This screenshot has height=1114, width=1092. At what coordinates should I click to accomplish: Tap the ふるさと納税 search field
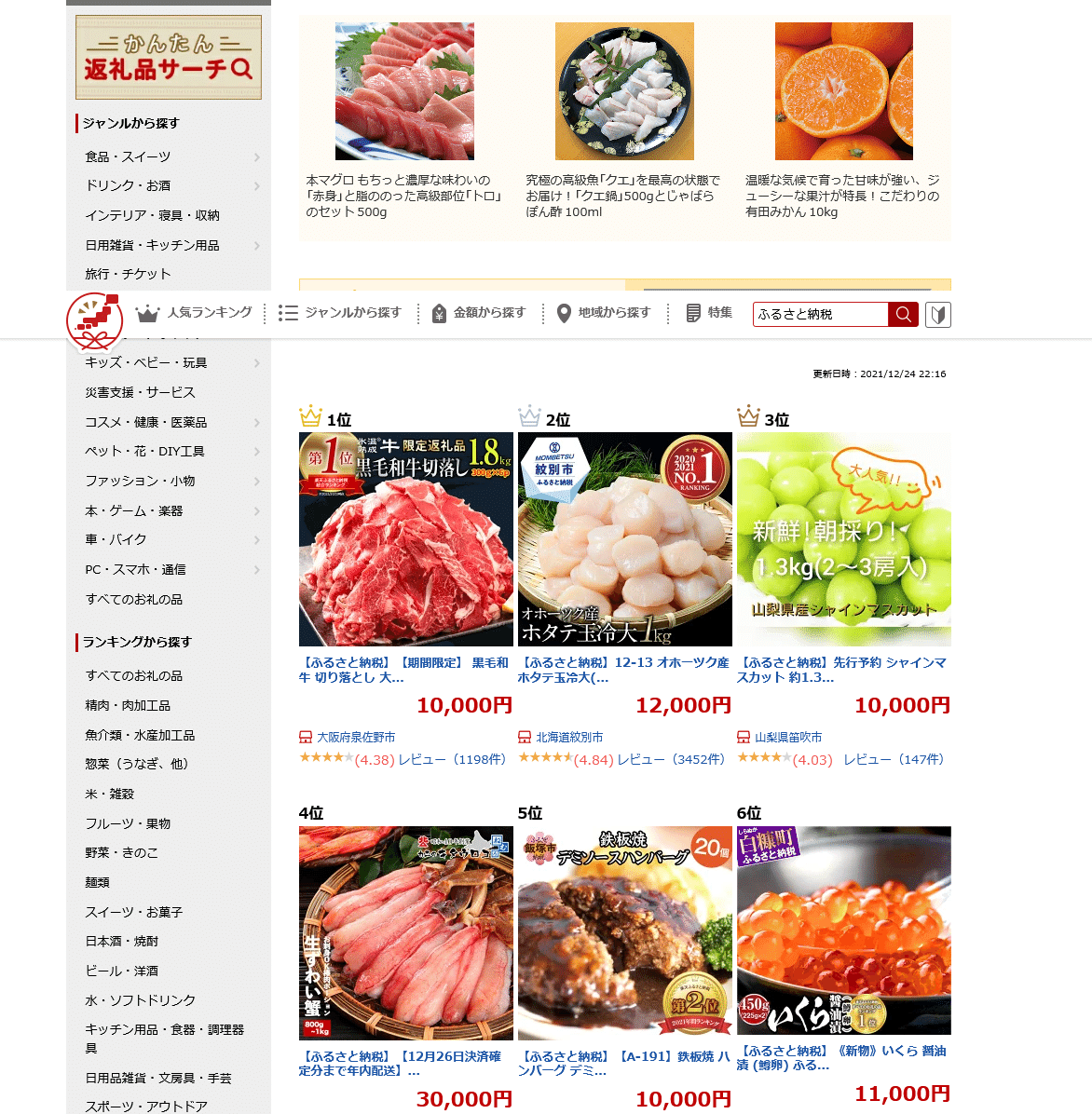820,315
